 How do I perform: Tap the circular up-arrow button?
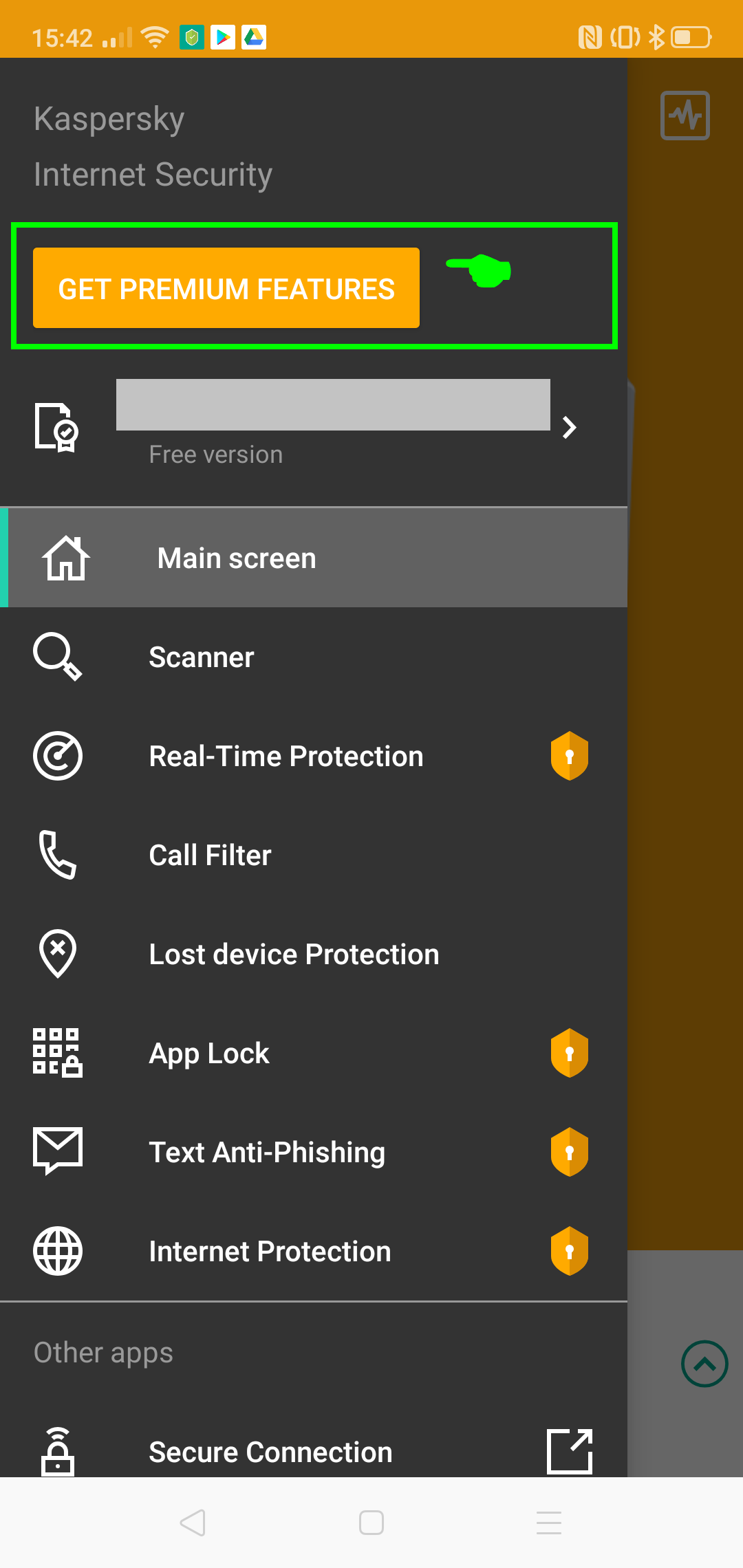pos(704,1364)
